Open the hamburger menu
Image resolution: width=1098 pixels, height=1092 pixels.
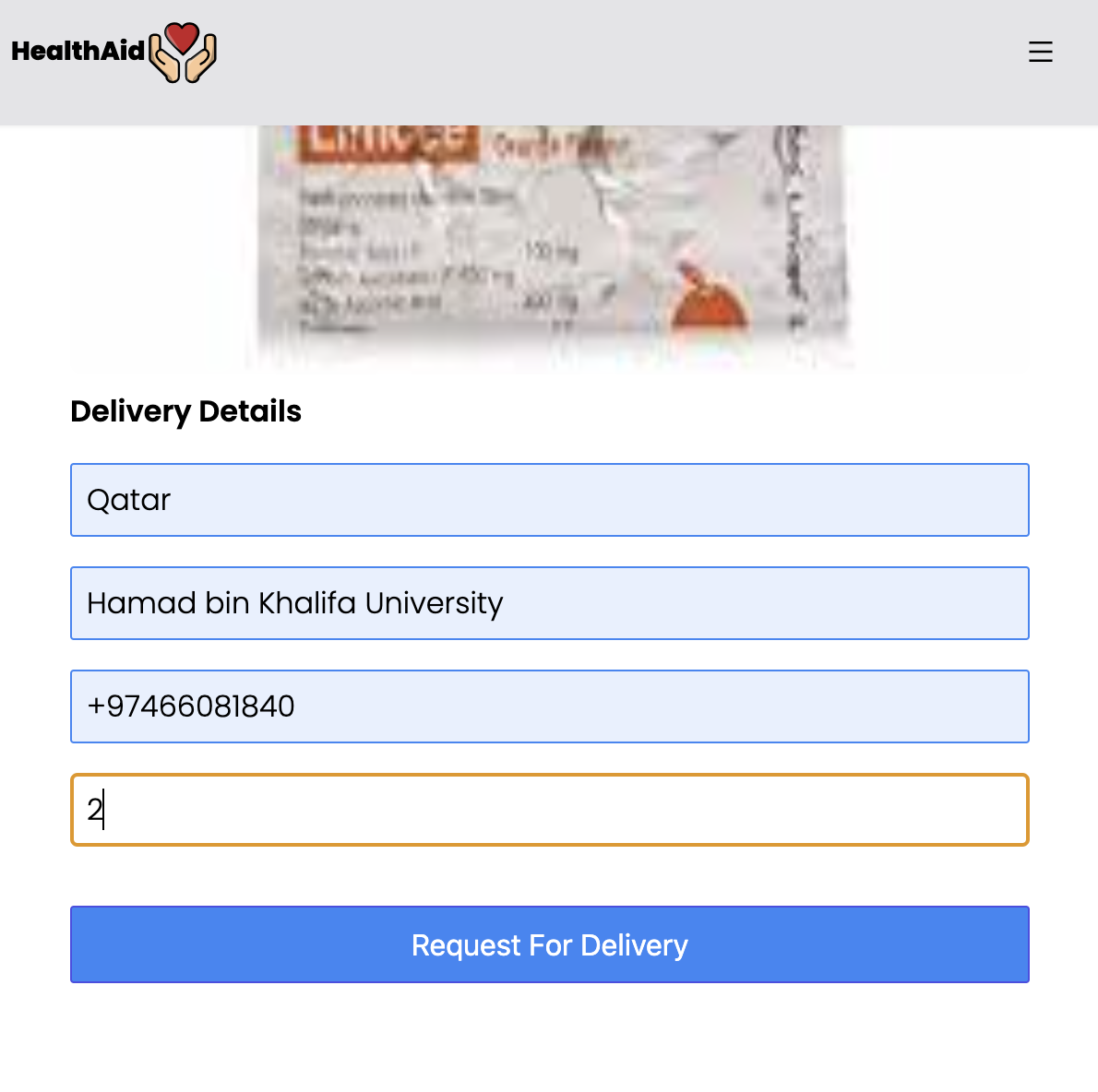pos(1040,52)
